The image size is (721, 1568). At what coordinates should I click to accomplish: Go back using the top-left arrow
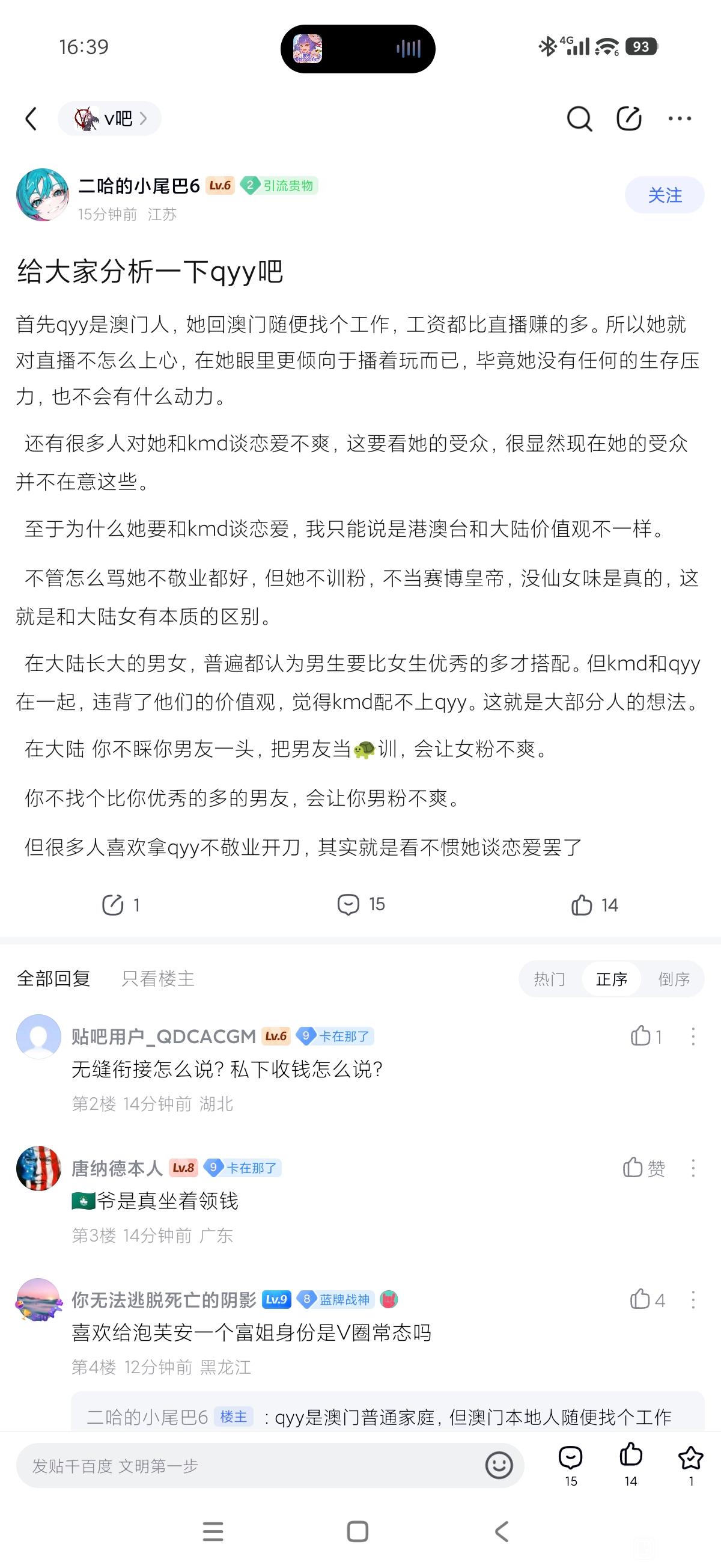pos(31,118)
